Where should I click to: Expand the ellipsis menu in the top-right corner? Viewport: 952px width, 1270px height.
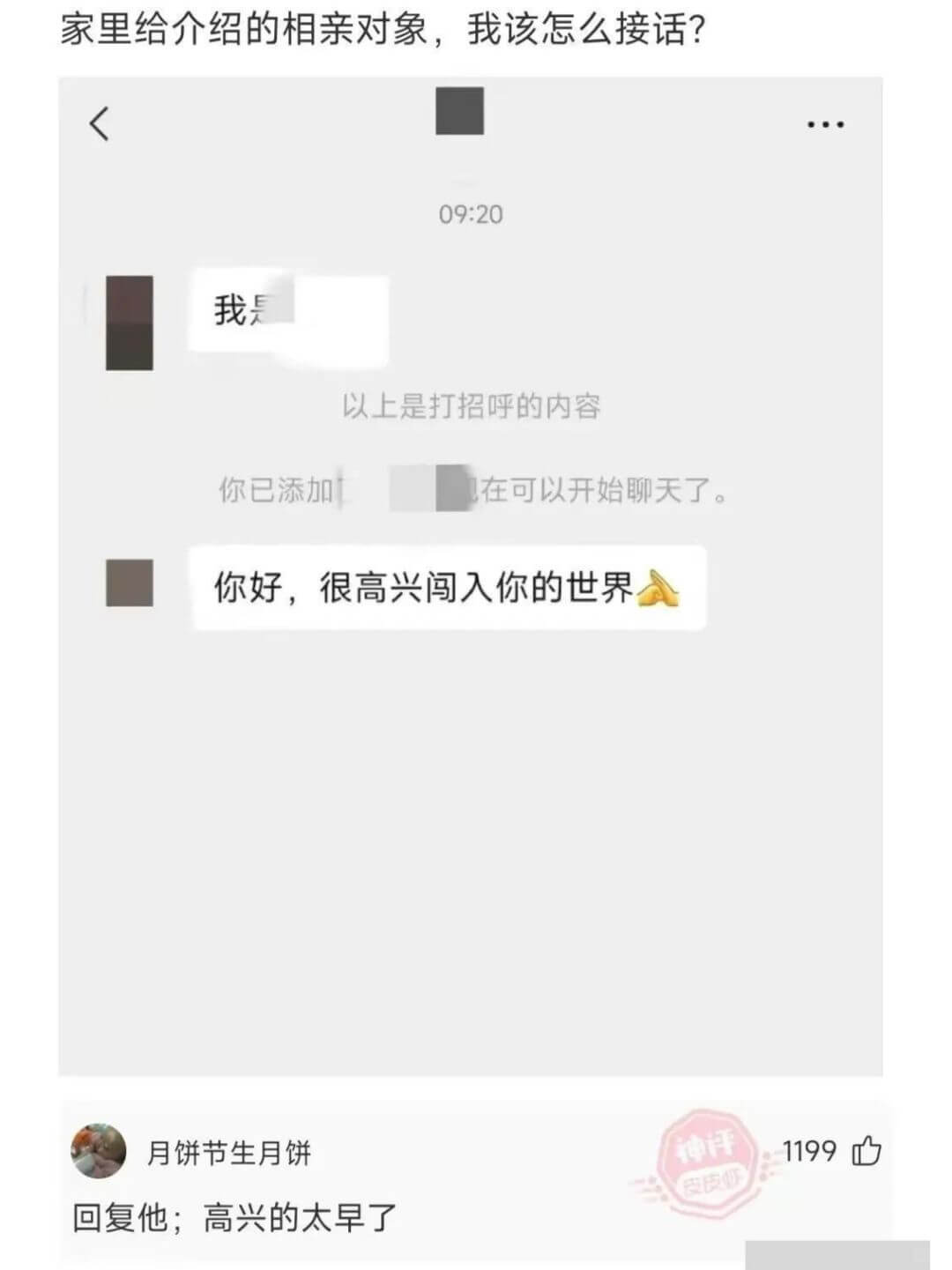tap(823, 124)
